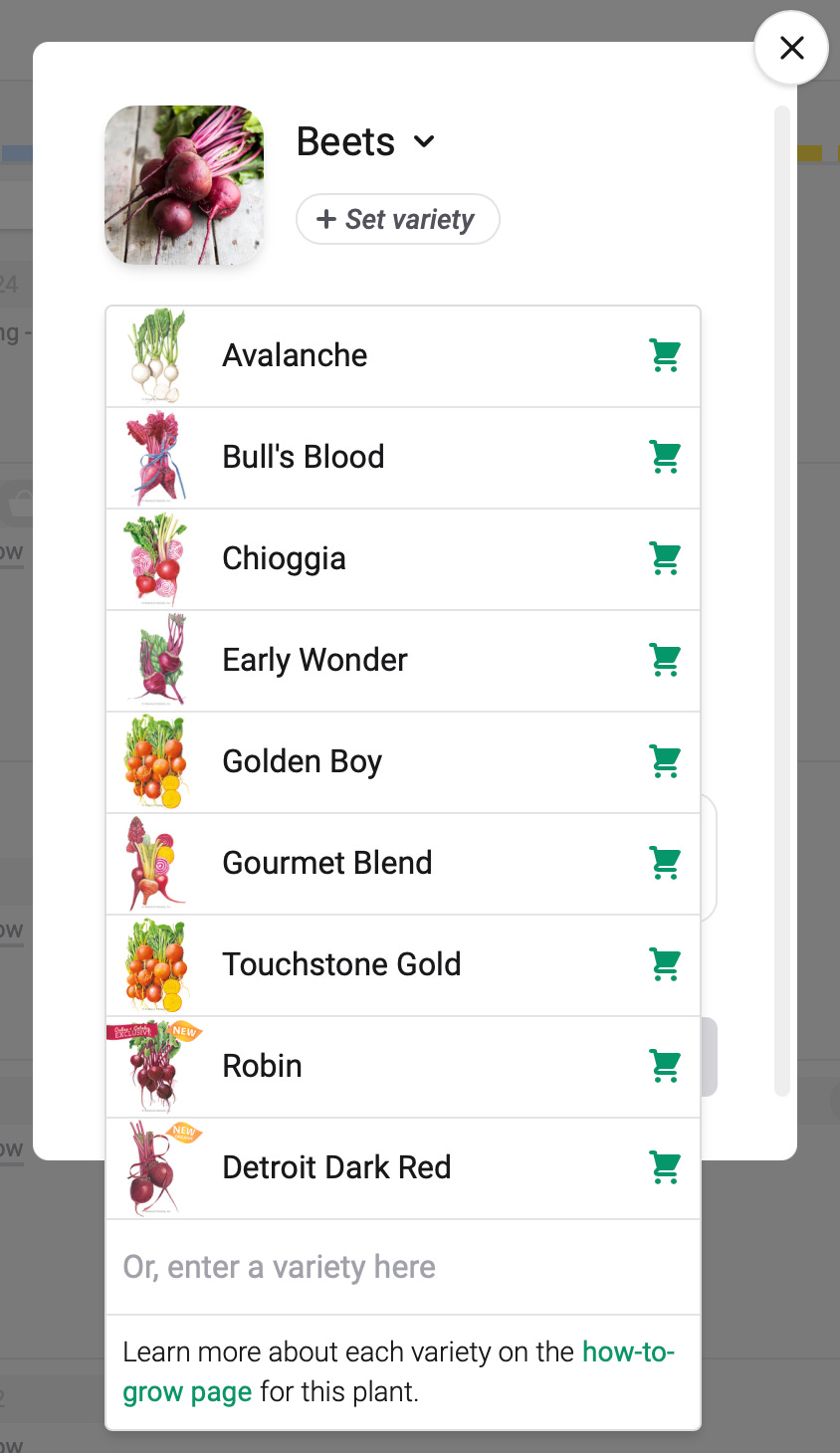Viewport: 840px width, 1453px height.
Task: Close the plant dialog
Action: (791, 48)
